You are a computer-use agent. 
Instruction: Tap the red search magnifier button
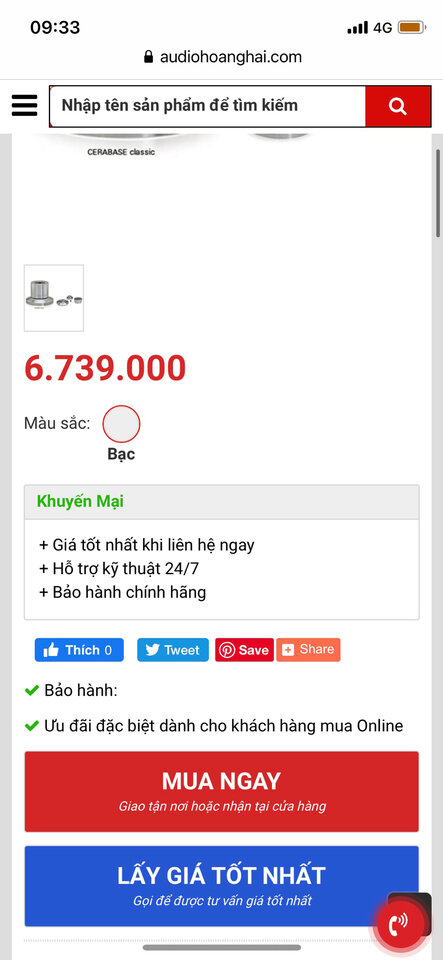point(398,106)
